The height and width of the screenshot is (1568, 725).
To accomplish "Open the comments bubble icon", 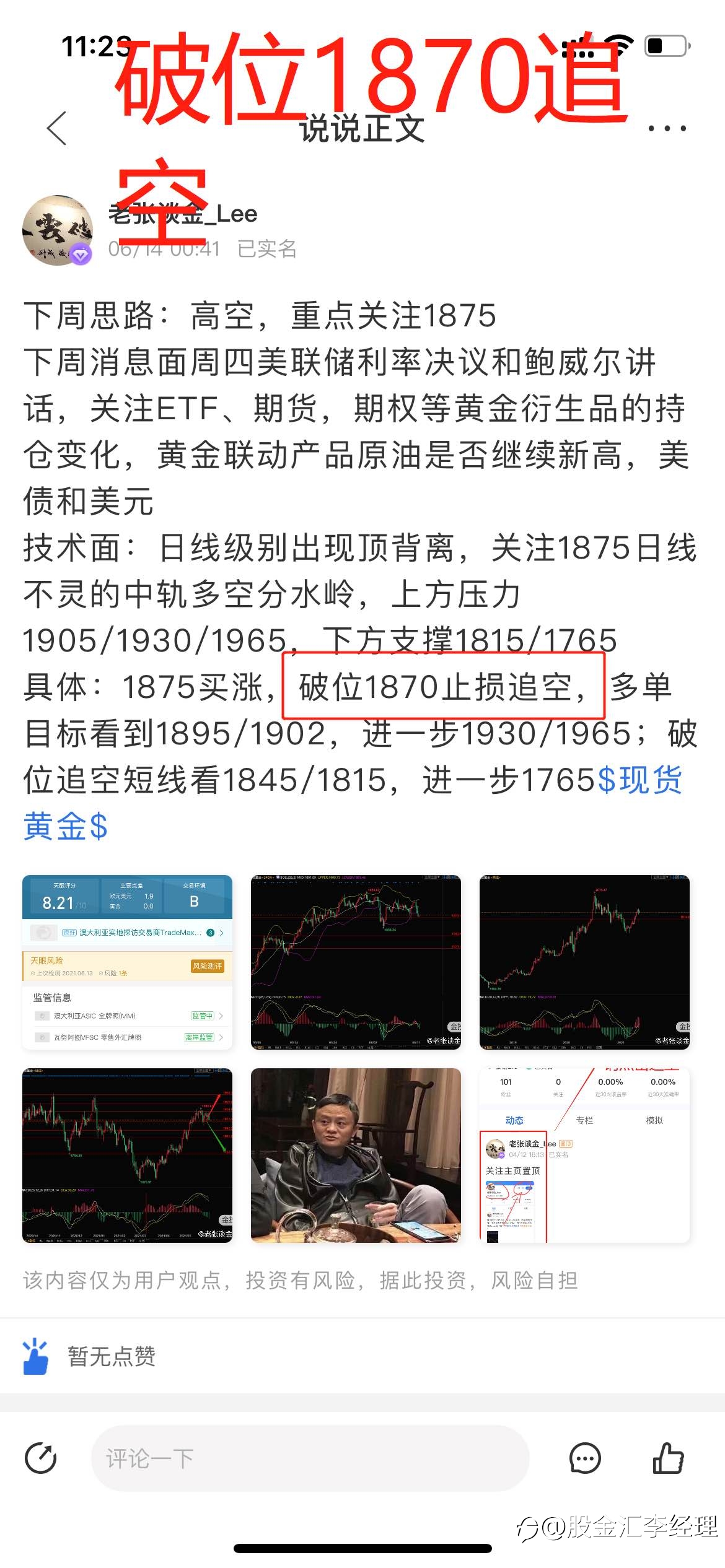I will tap(585, 1458).
